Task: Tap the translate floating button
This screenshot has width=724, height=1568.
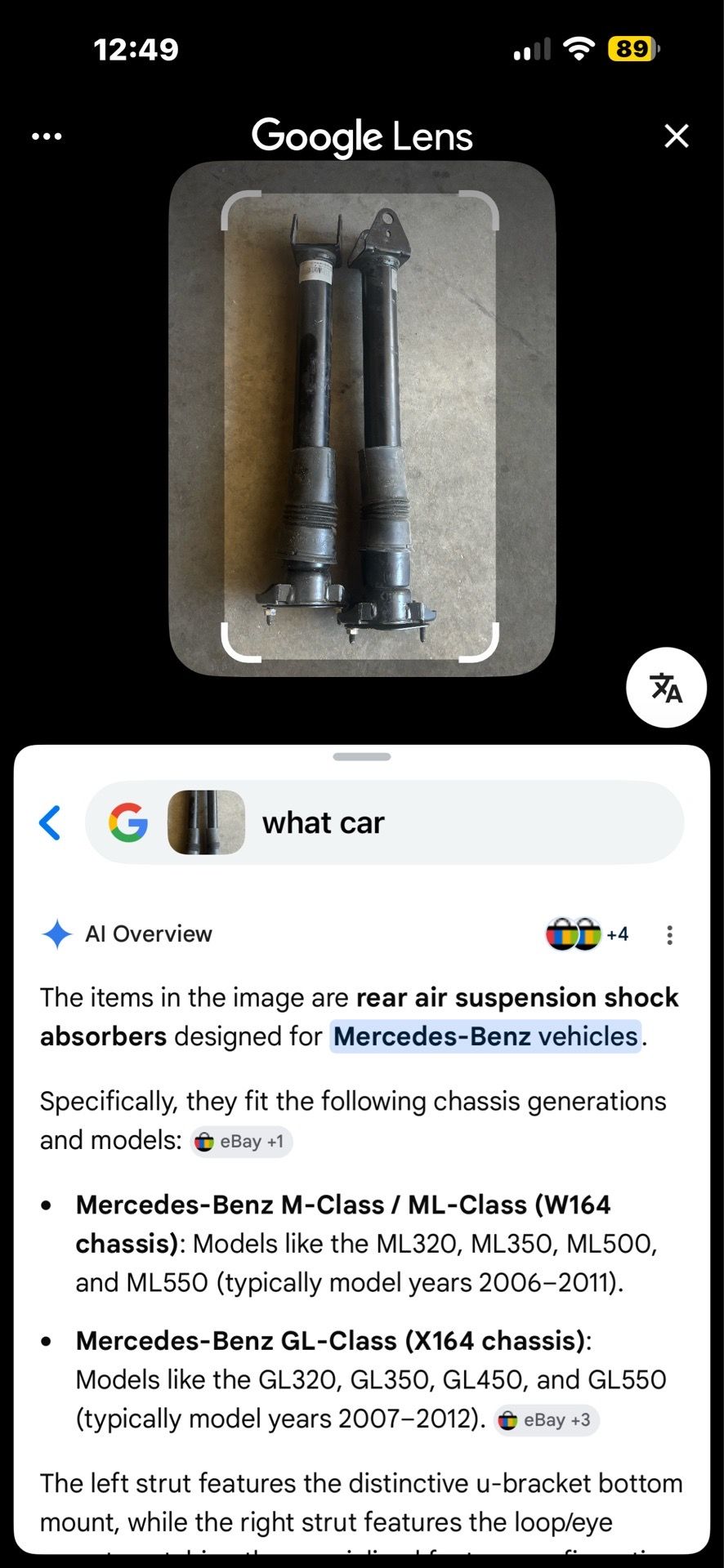Action: [666, 688]
